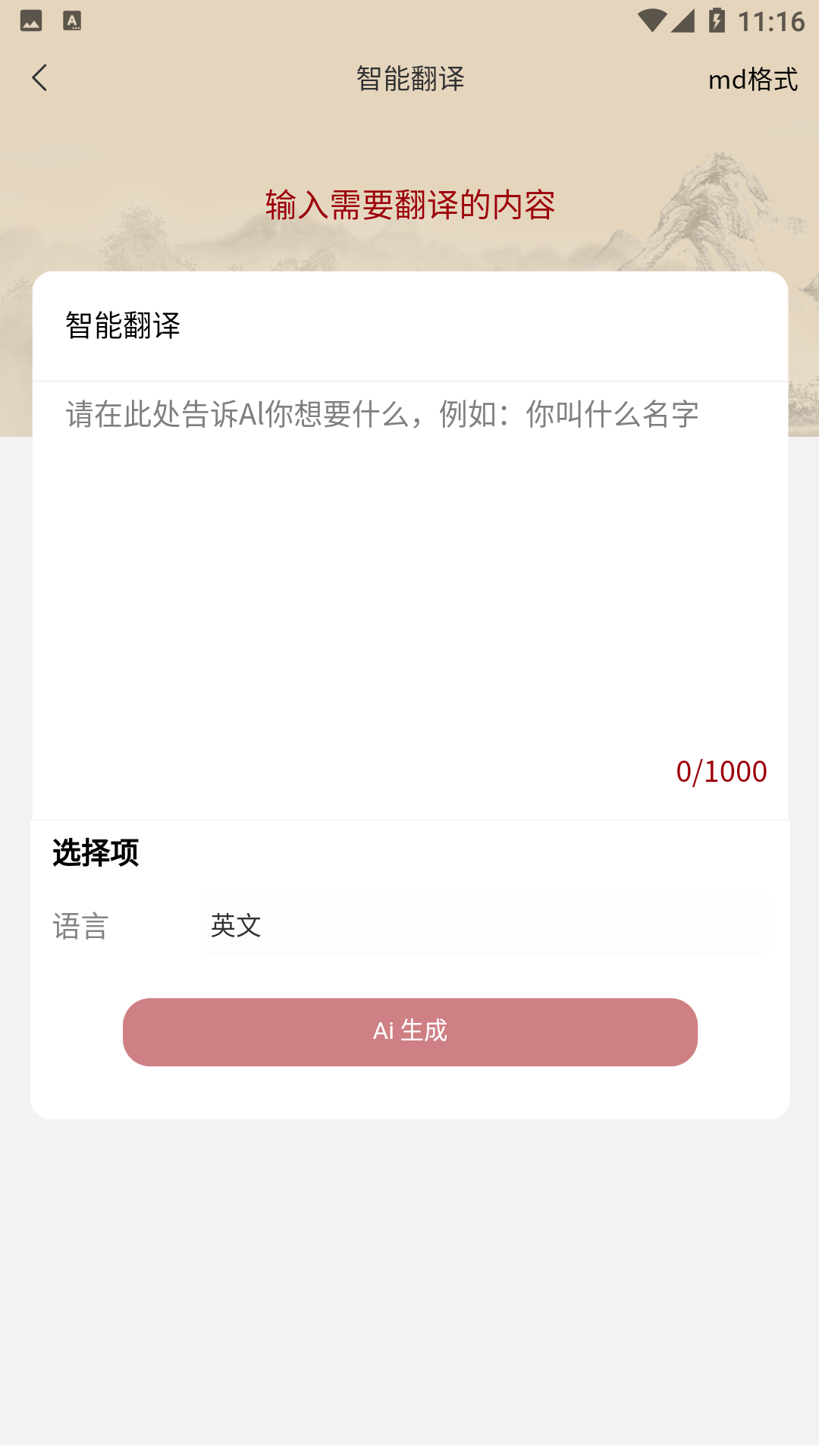Tap the battery charging icon
The width and height of the screenshot is (819, 1456).
click(717, 20)
